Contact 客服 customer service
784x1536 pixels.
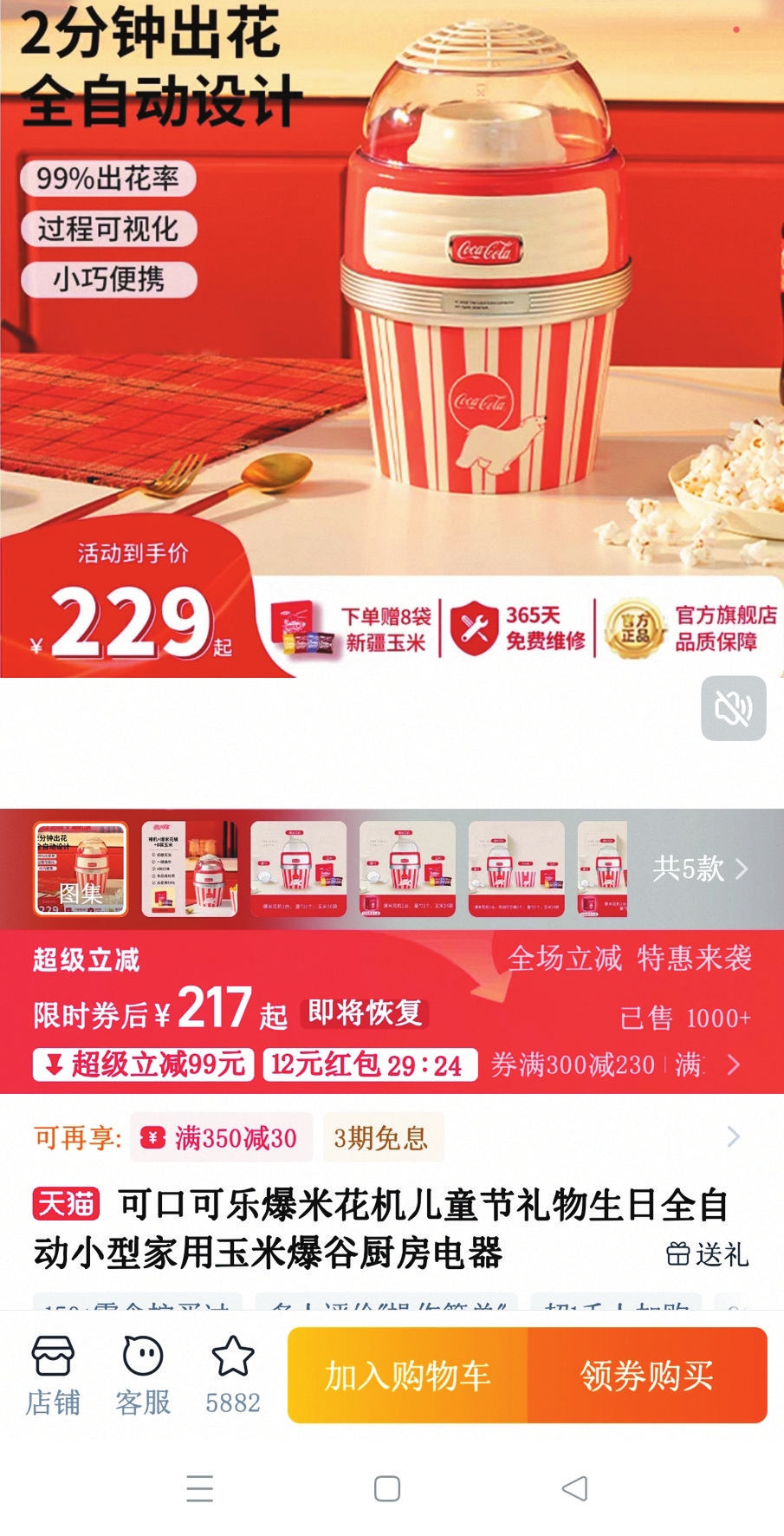point(143,1376)
